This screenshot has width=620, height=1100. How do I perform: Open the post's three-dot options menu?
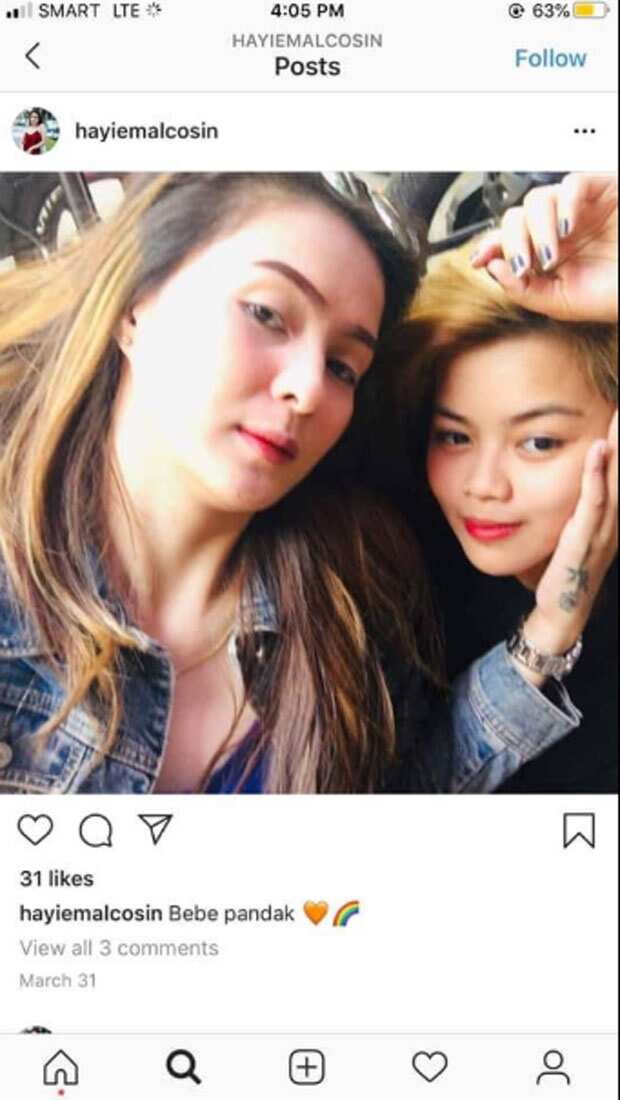click(x=584, y=131)
